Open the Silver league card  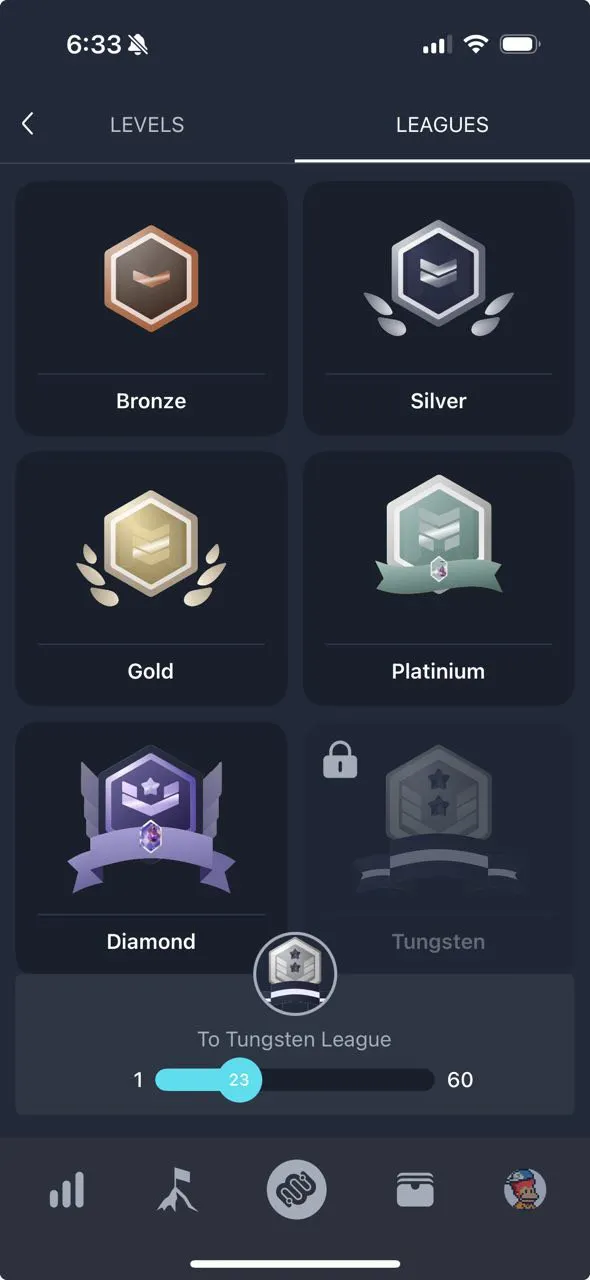[438, 308]
